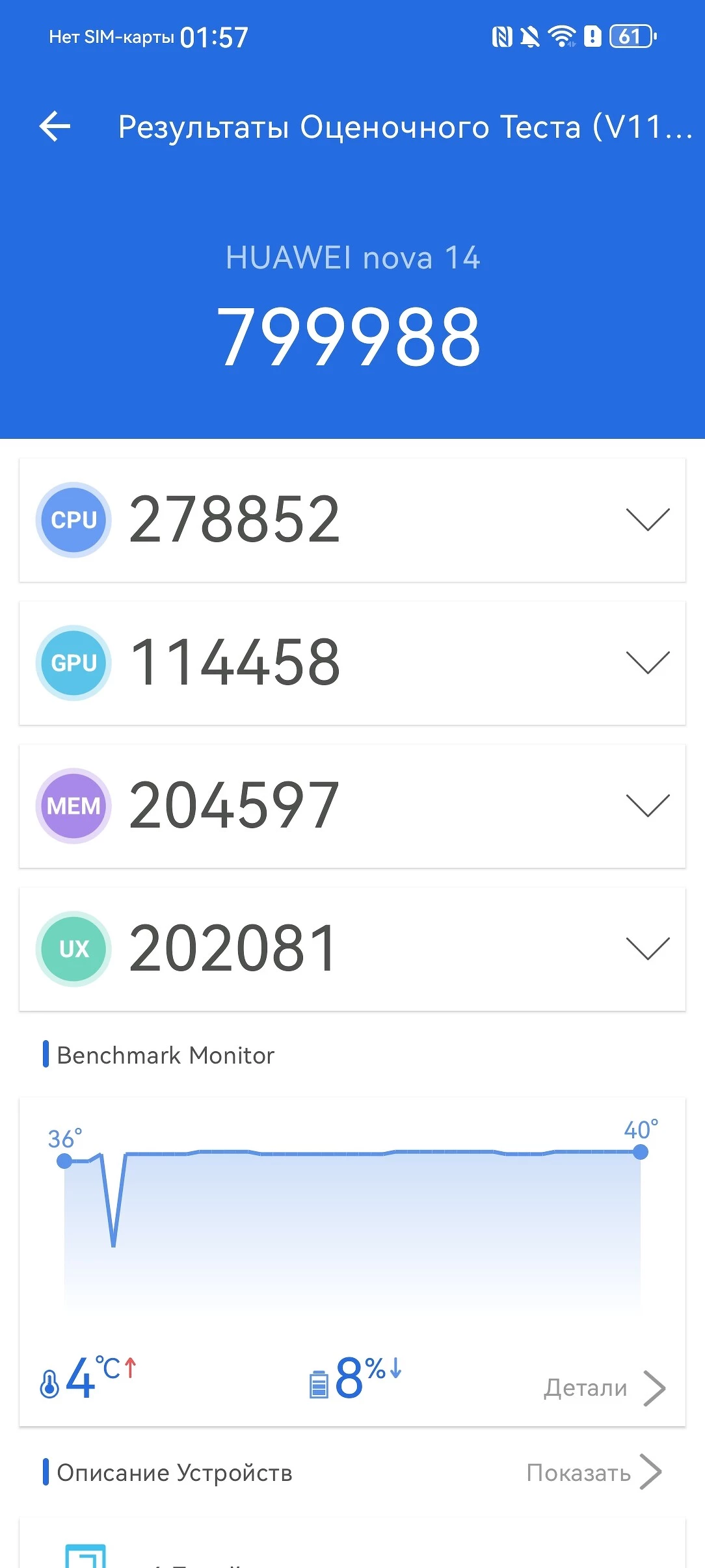The image size is (705, 1568).
Task: Tap Показать next to Описание Устройств
Action: pyautogui.click(x=593, y=1472)
